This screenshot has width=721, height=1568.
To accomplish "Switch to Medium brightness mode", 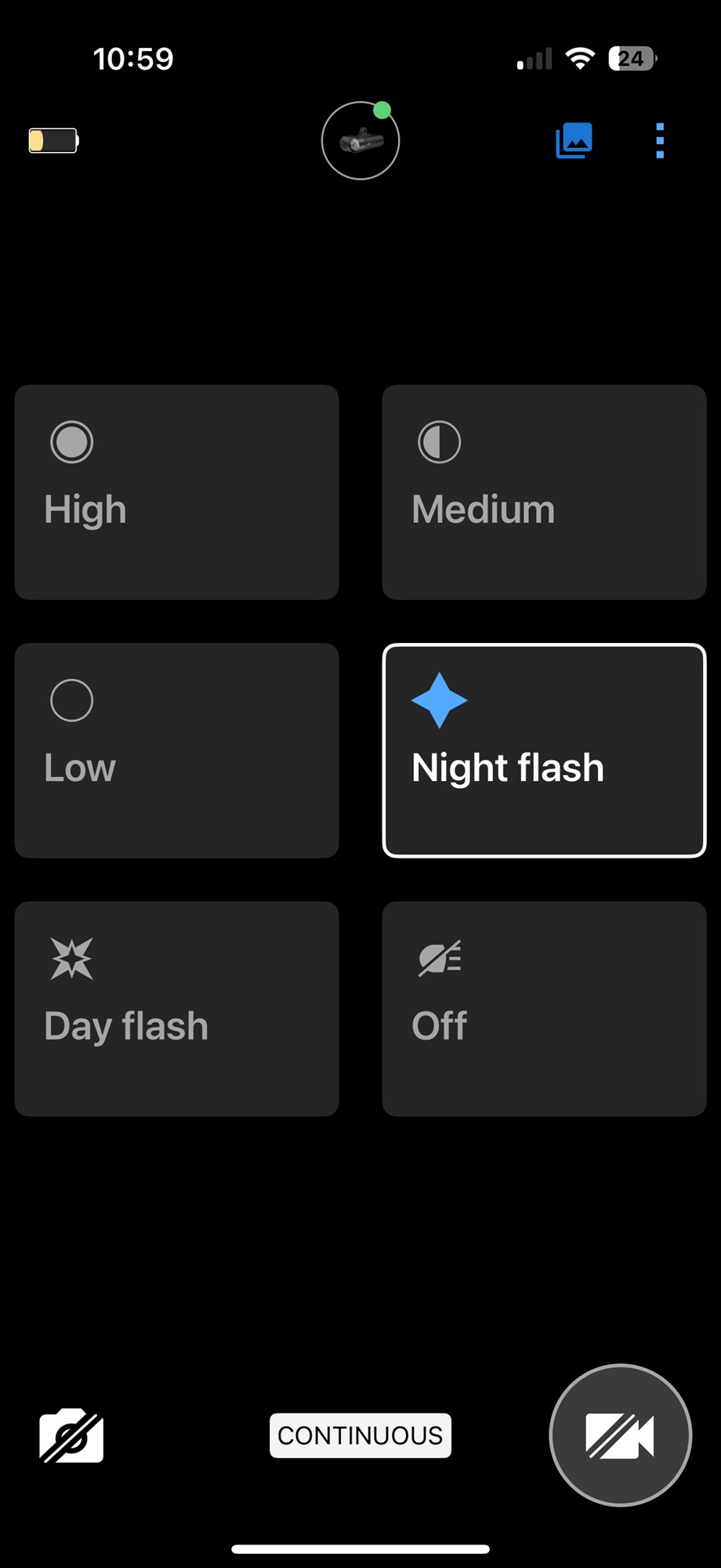I will (545, 492).
